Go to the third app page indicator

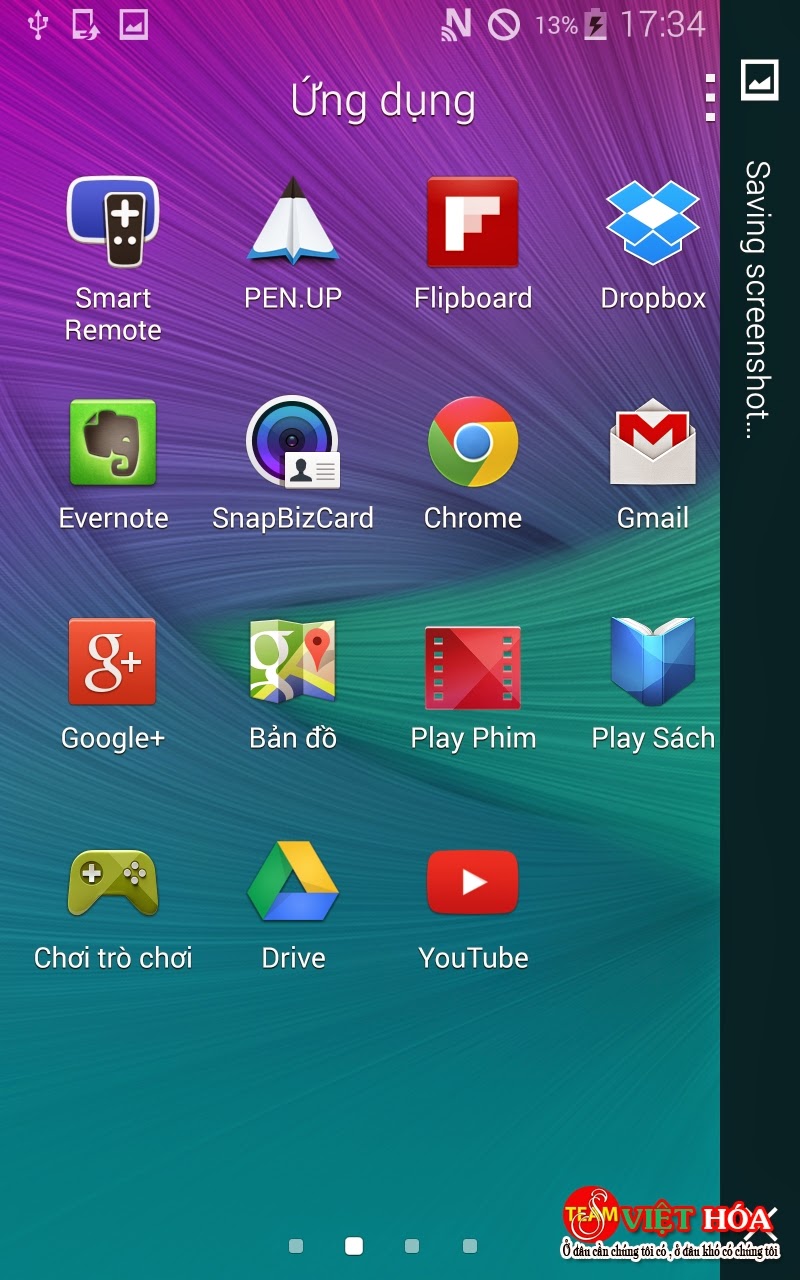click(412, 1246)
